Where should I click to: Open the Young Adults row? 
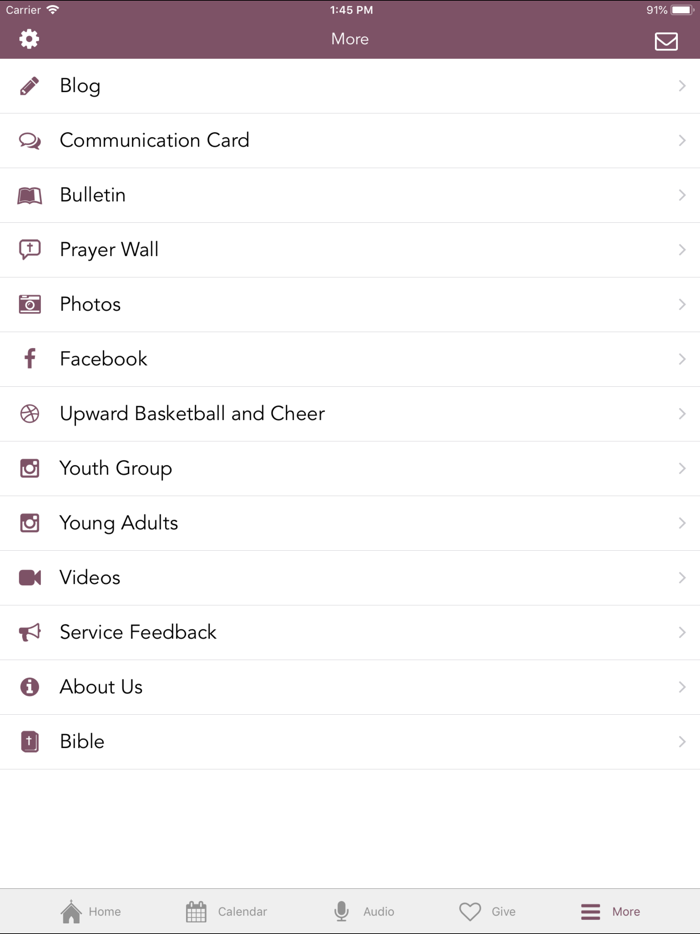[x=350, y=523]
